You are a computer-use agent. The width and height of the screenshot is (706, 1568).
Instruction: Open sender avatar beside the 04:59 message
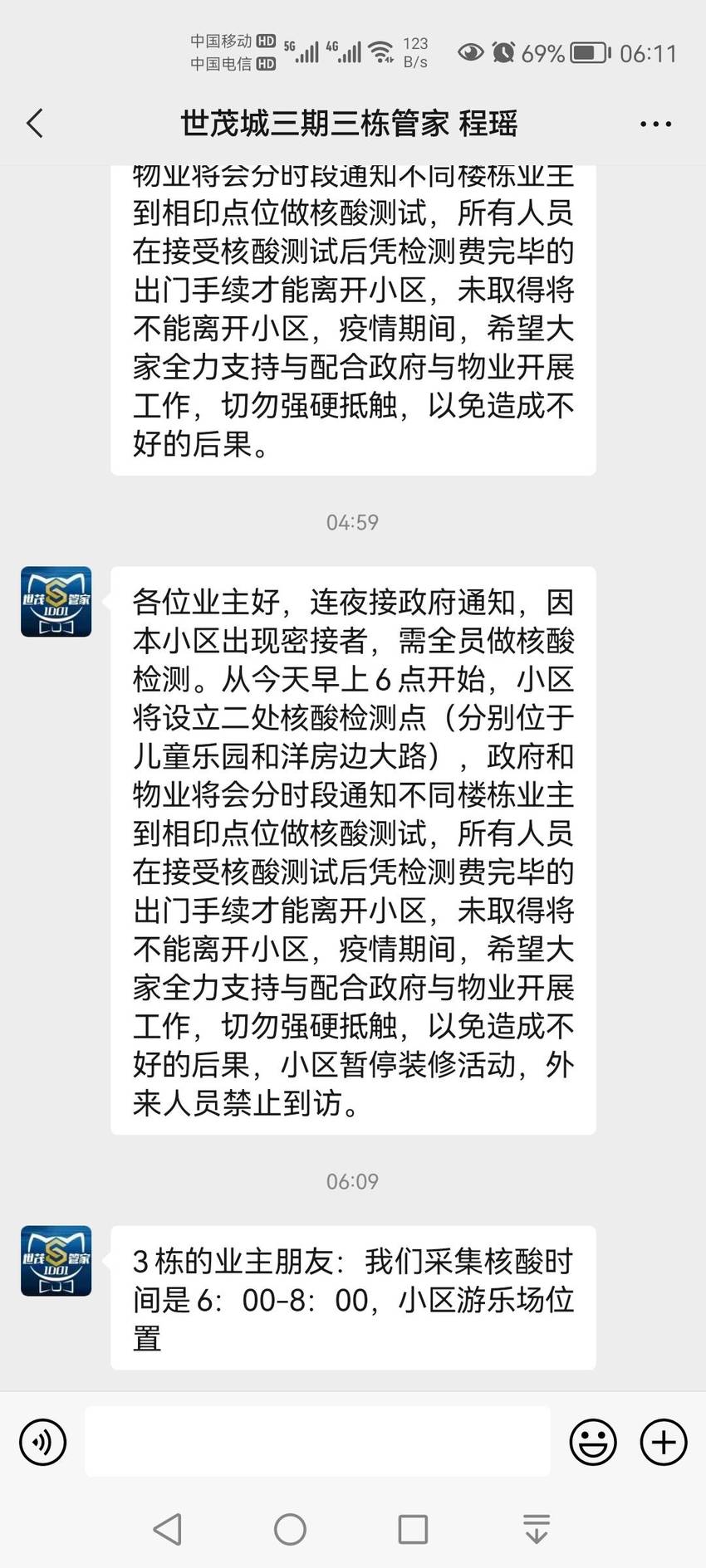pos(56,602)
